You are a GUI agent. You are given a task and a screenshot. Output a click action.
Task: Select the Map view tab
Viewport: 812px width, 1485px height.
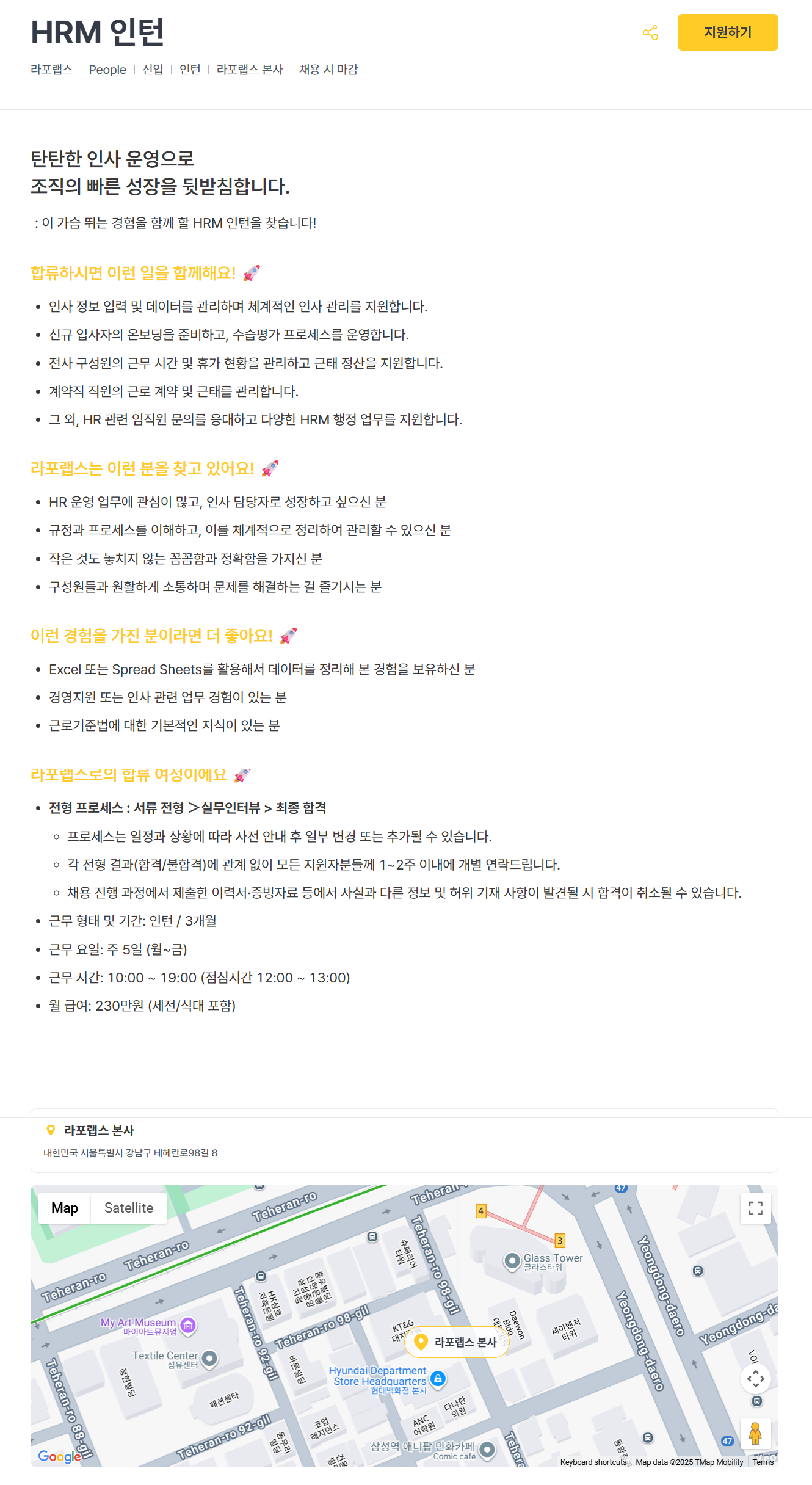[65, 1208]
